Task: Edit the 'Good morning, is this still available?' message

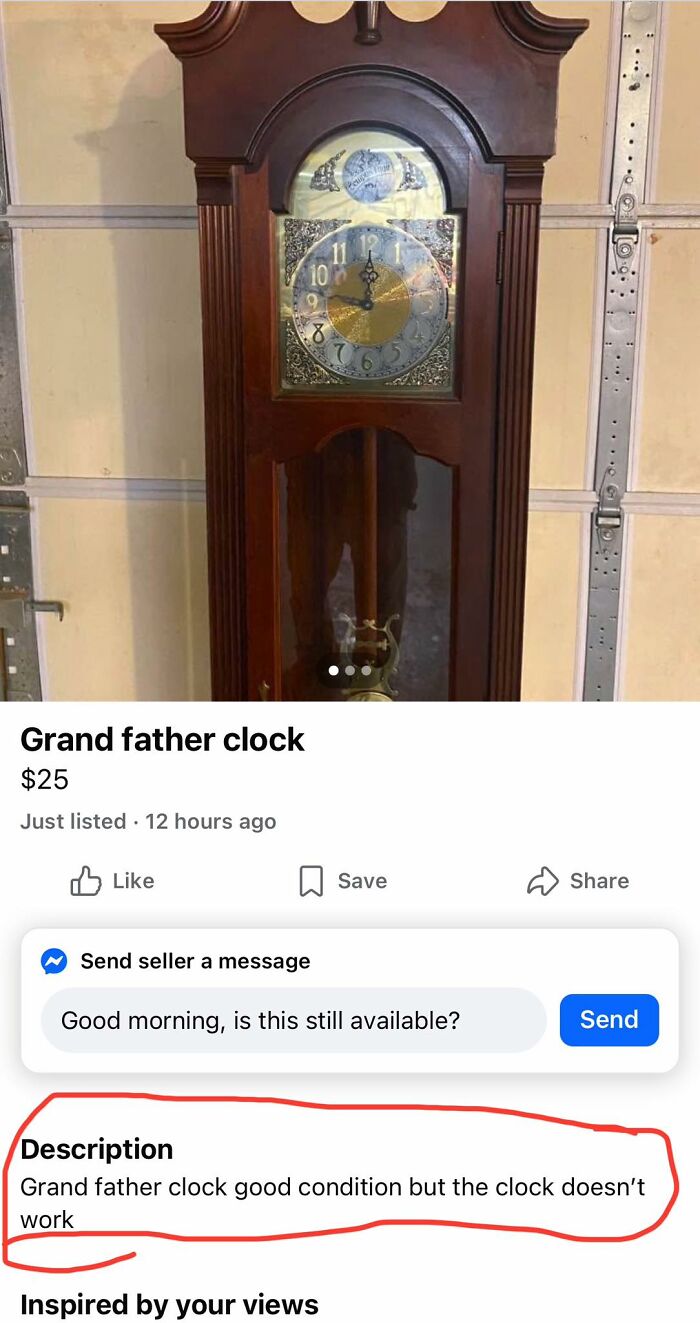Action: pyautogui.click(x=293, y=1020)
